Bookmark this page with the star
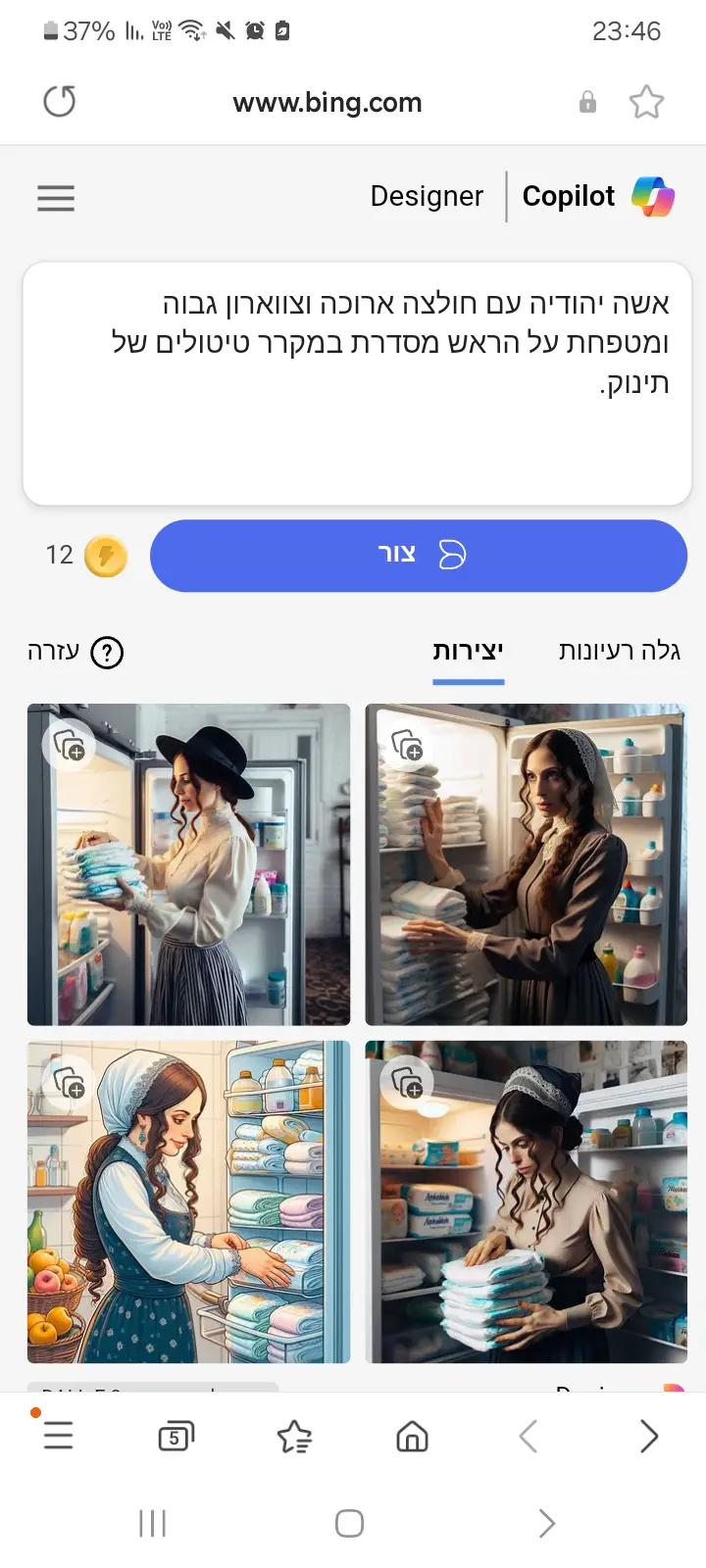 (646, 102)
